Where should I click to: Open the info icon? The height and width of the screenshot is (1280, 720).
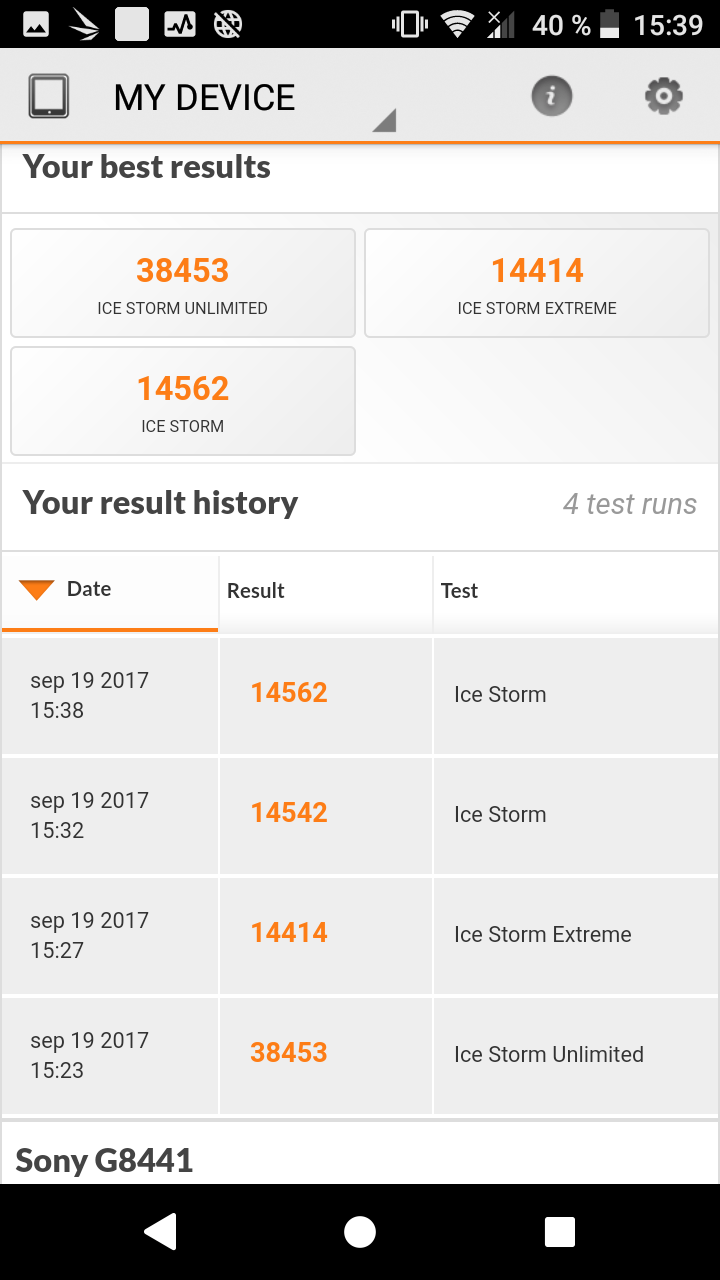coord(551,97)
